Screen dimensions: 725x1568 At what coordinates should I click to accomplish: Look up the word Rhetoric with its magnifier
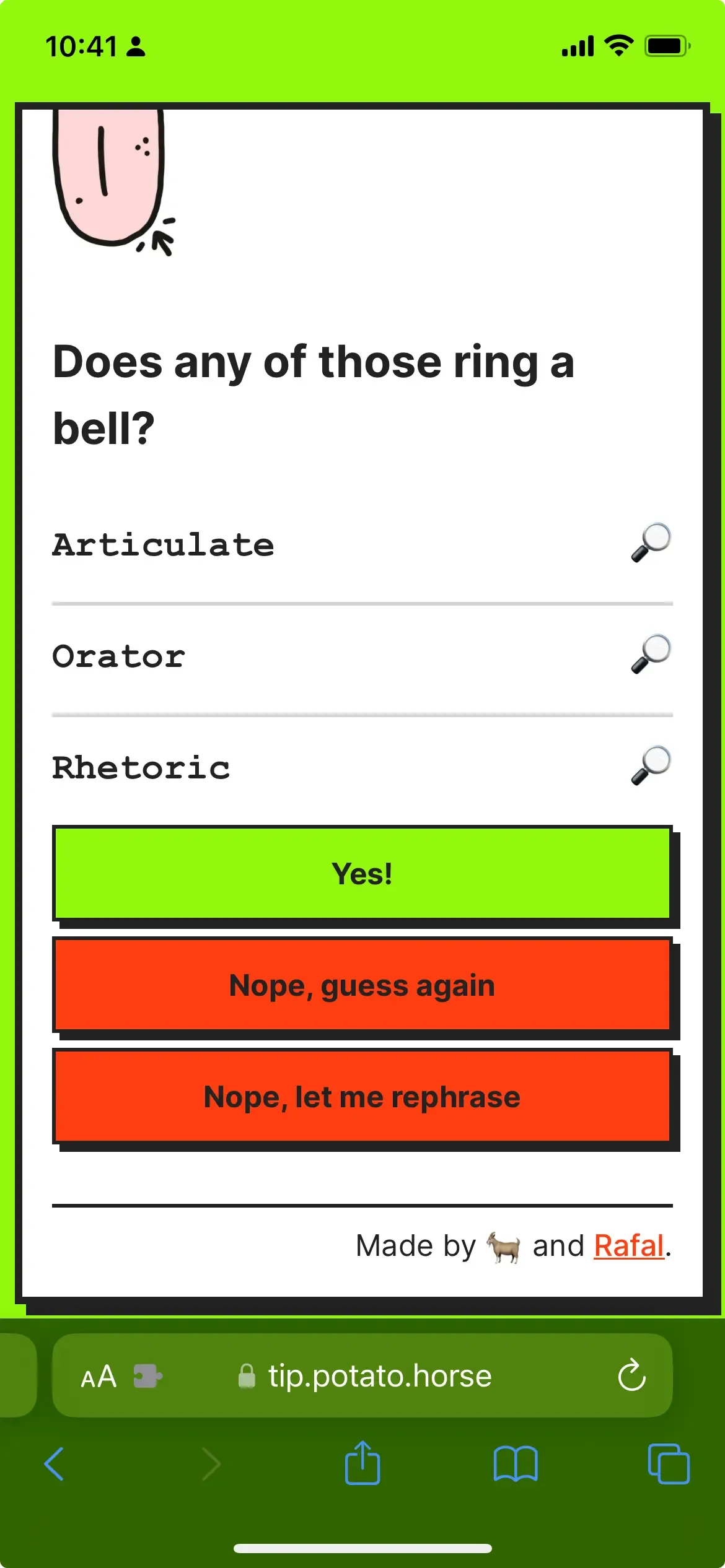coord(651,766)
